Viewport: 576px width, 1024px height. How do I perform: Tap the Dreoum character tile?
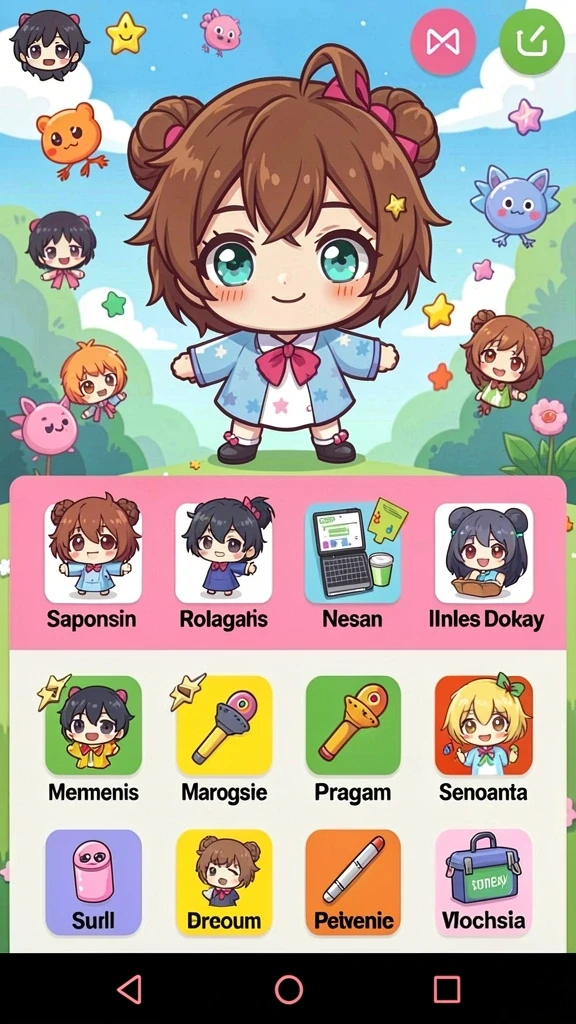coord(223,882)
